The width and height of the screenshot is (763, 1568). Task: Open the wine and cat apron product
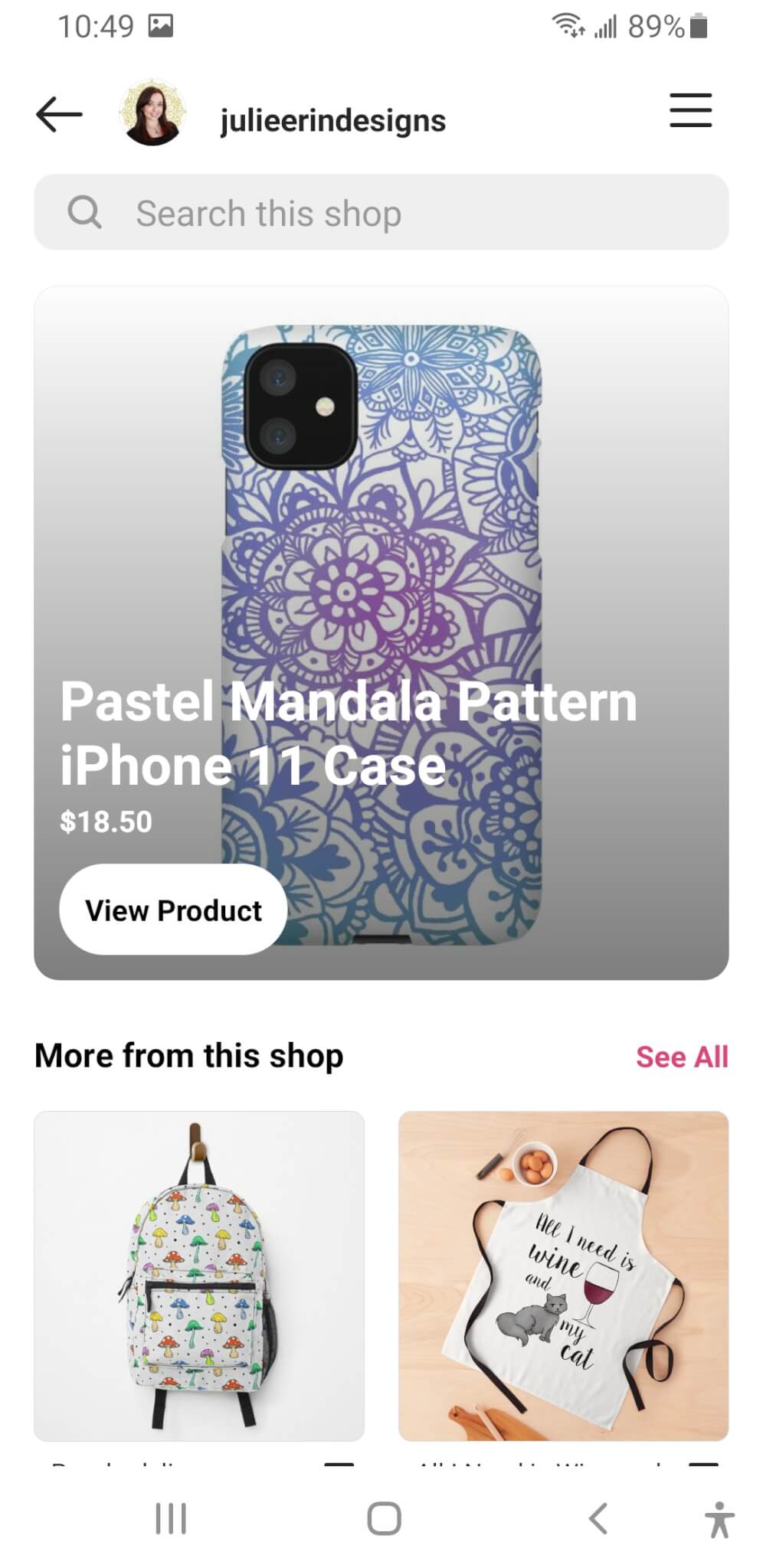563,1276
